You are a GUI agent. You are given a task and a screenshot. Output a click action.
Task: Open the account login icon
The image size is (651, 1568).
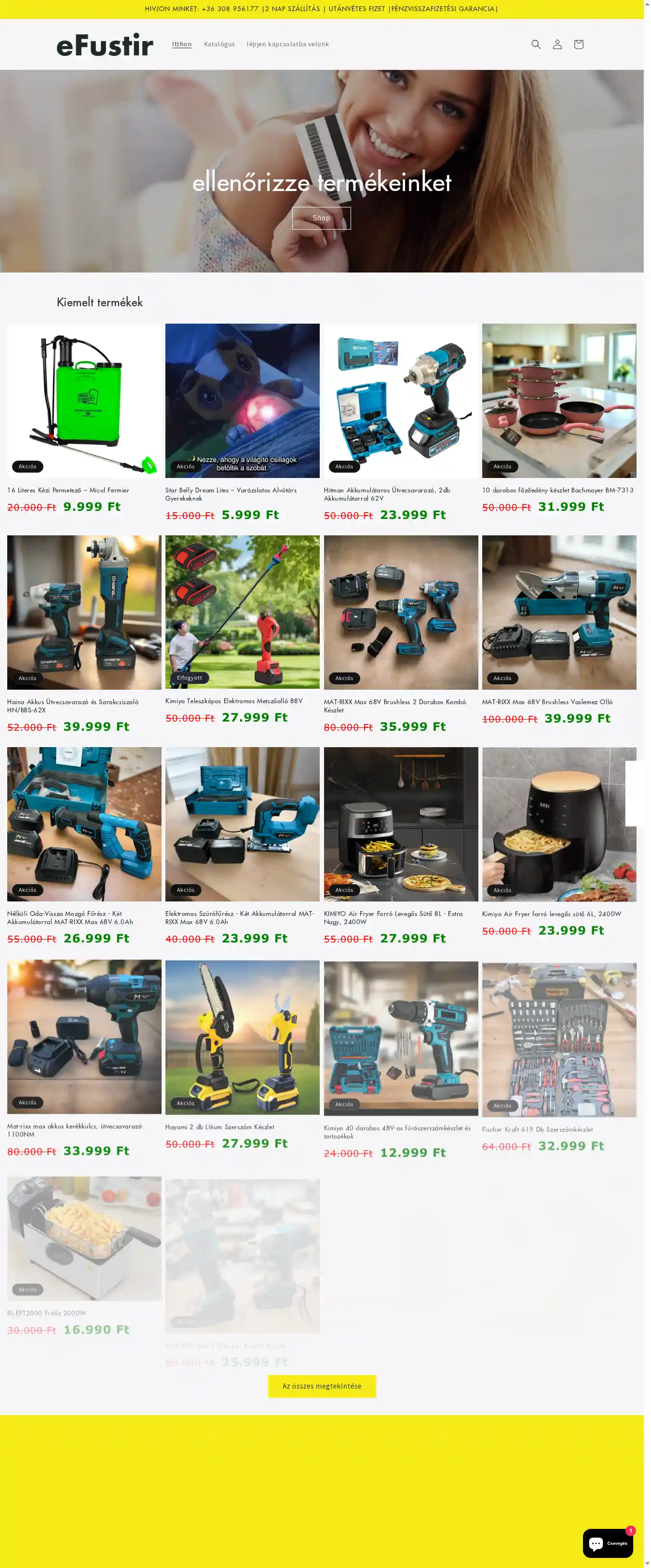pyautogui.click(x=556, y=44)
